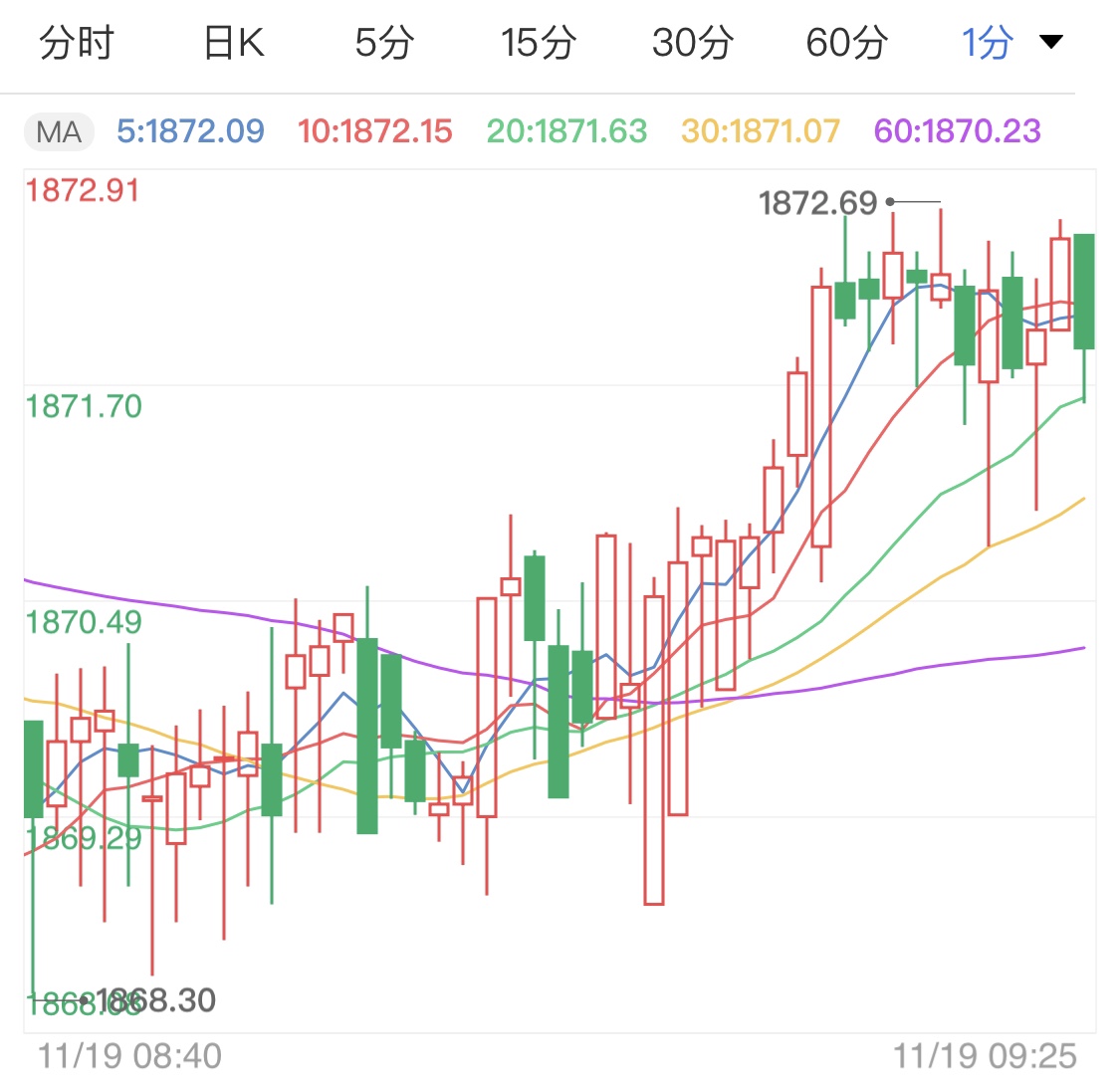Switch to the 分时 time-share chart
This screenshot has height=1076, width=1120.
coord(77,43)
